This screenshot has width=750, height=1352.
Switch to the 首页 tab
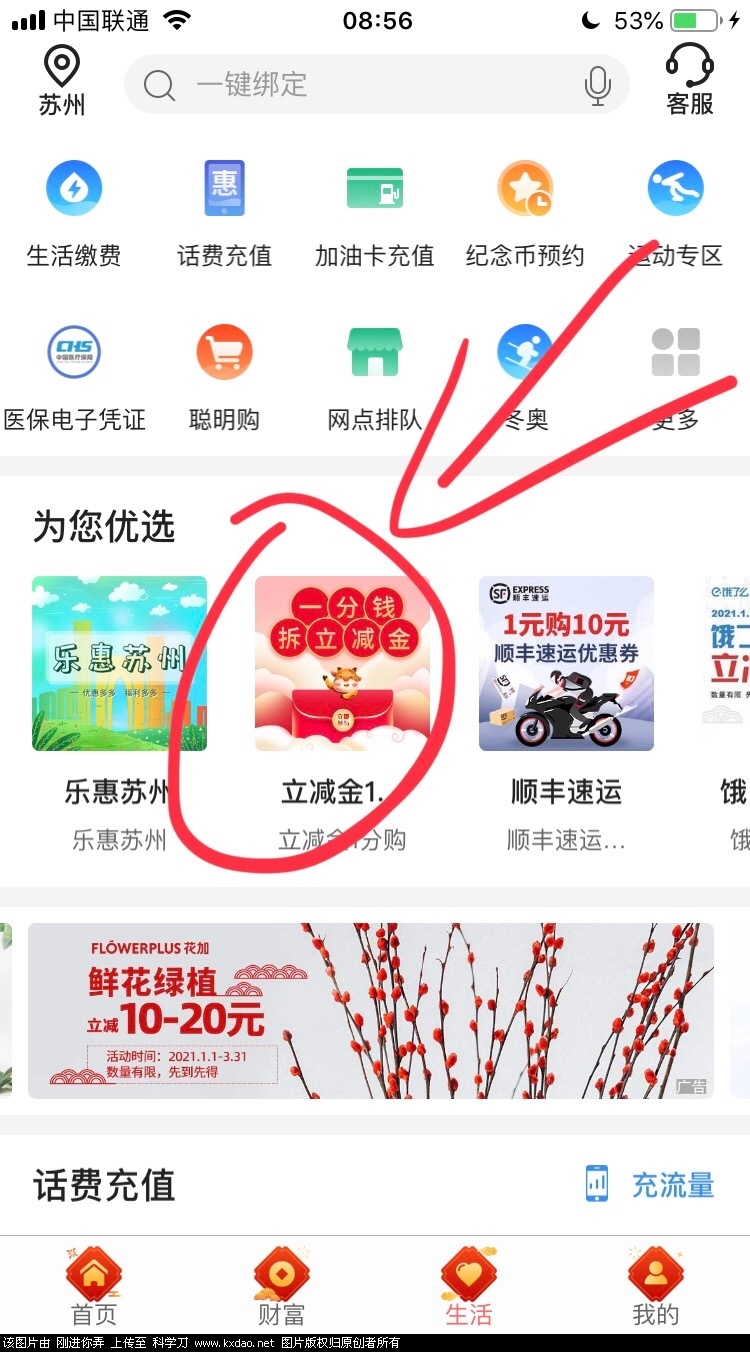coord(94,1288)
